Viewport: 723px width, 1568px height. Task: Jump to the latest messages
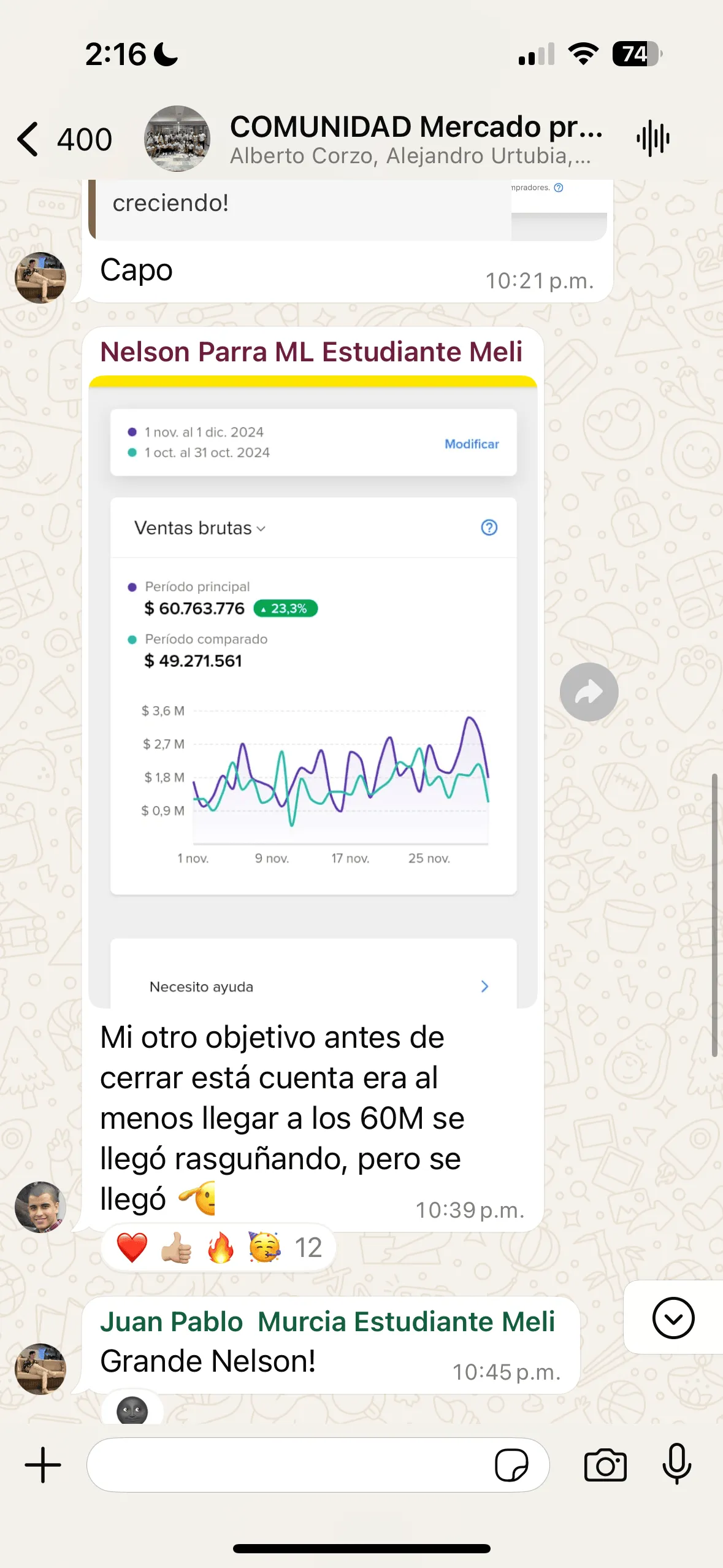[x=673, y=1318]
